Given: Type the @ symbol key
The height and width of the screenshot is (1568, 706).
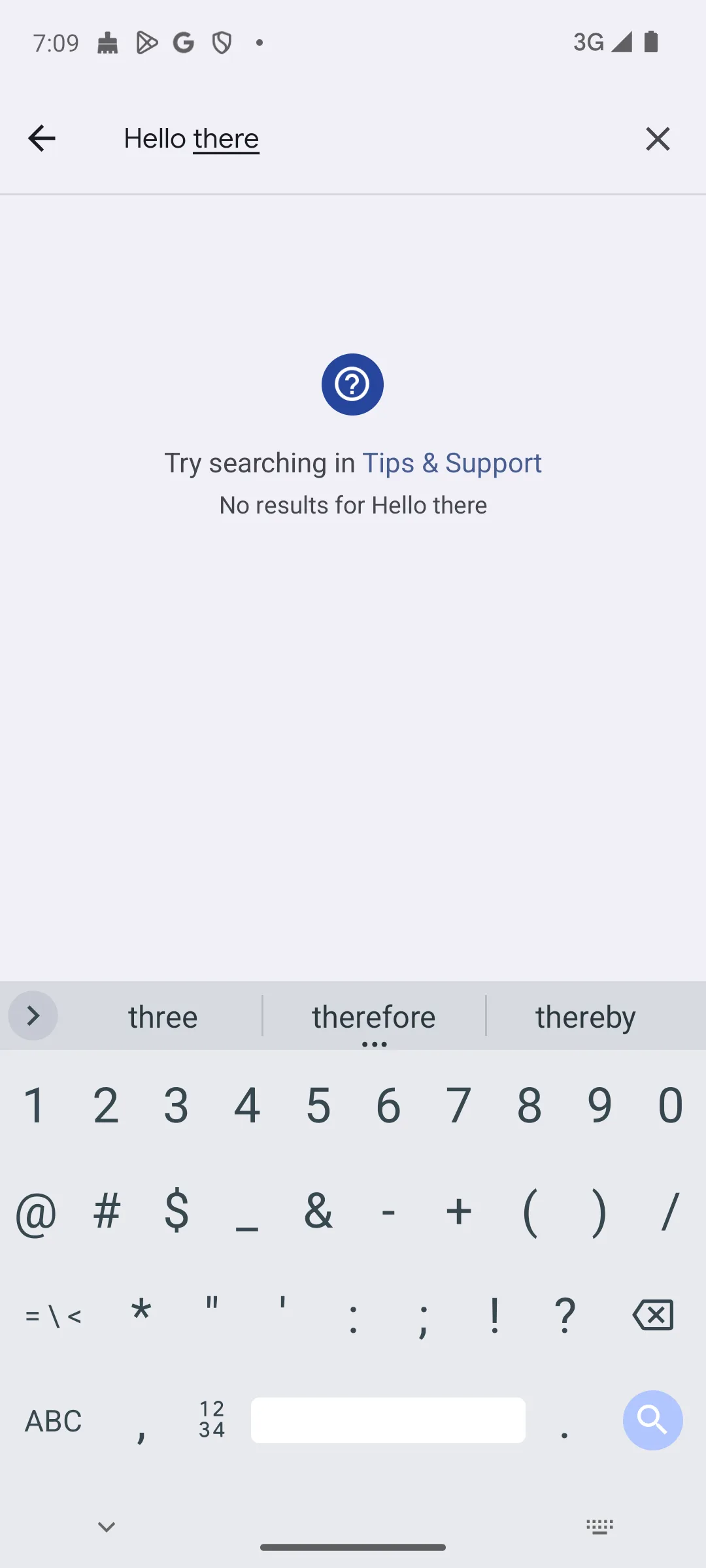Looking at the screenshot, I should 36,1213.
